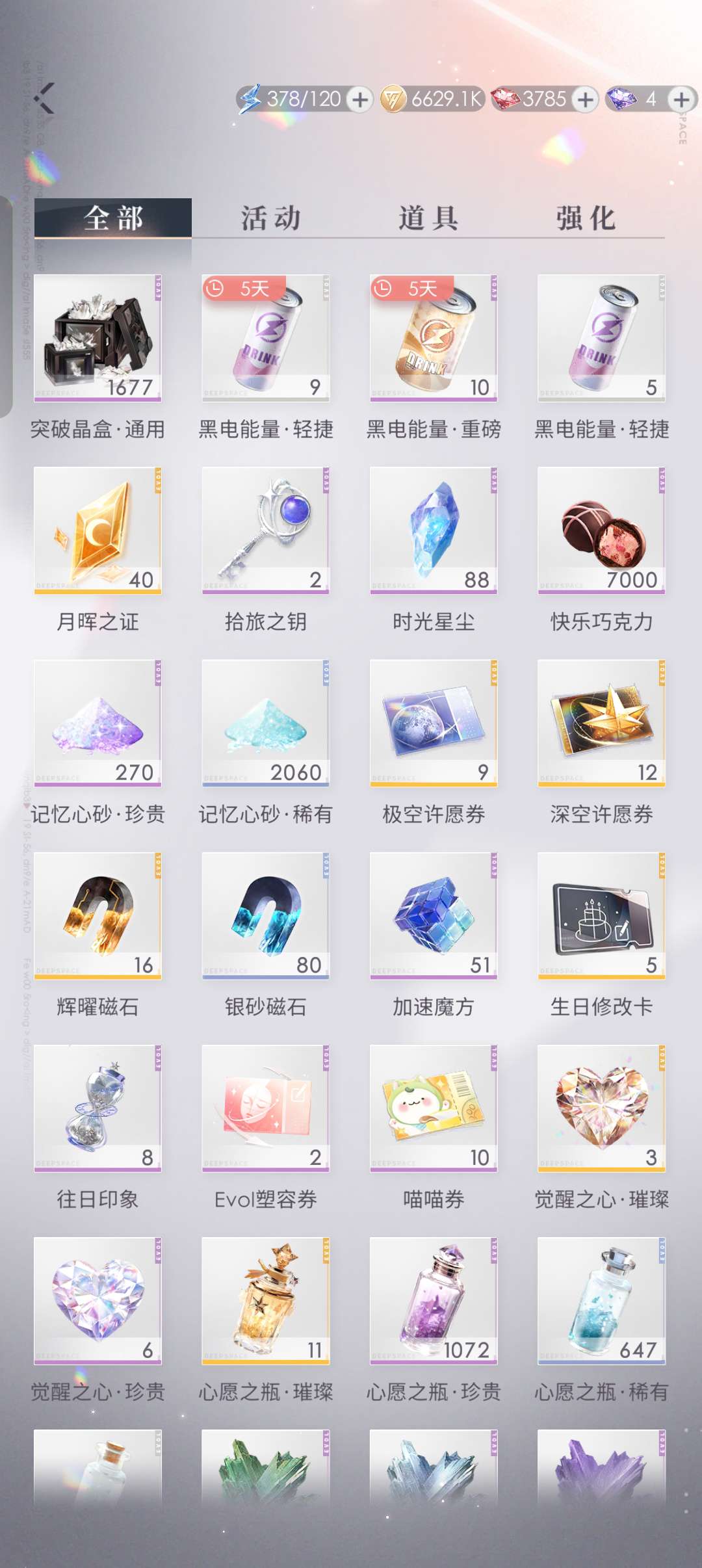Tap the 喵喵券 ticket item

[x=434, y=1108]
